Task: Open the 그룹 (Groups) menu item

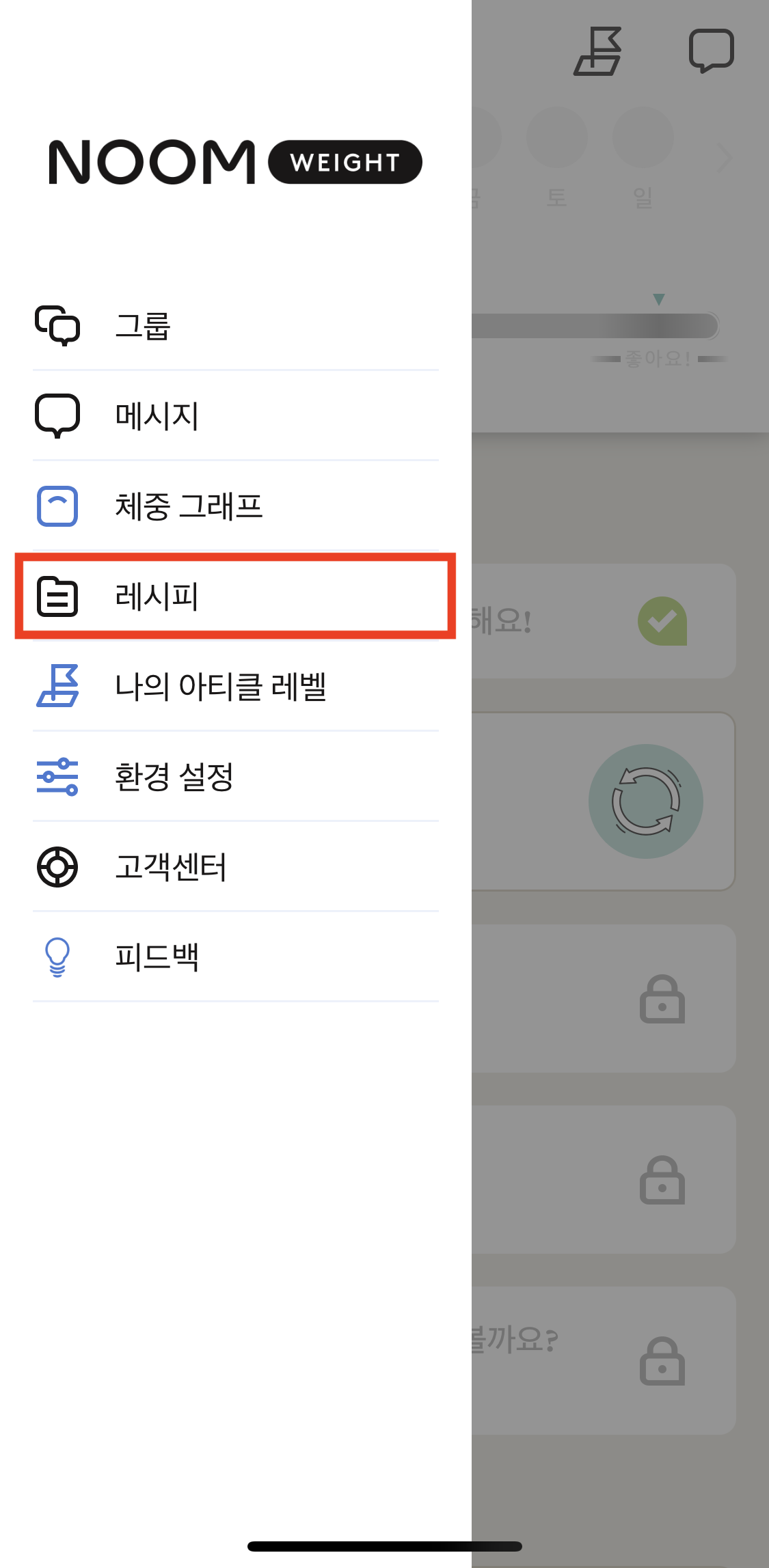Action: point(144,326)
